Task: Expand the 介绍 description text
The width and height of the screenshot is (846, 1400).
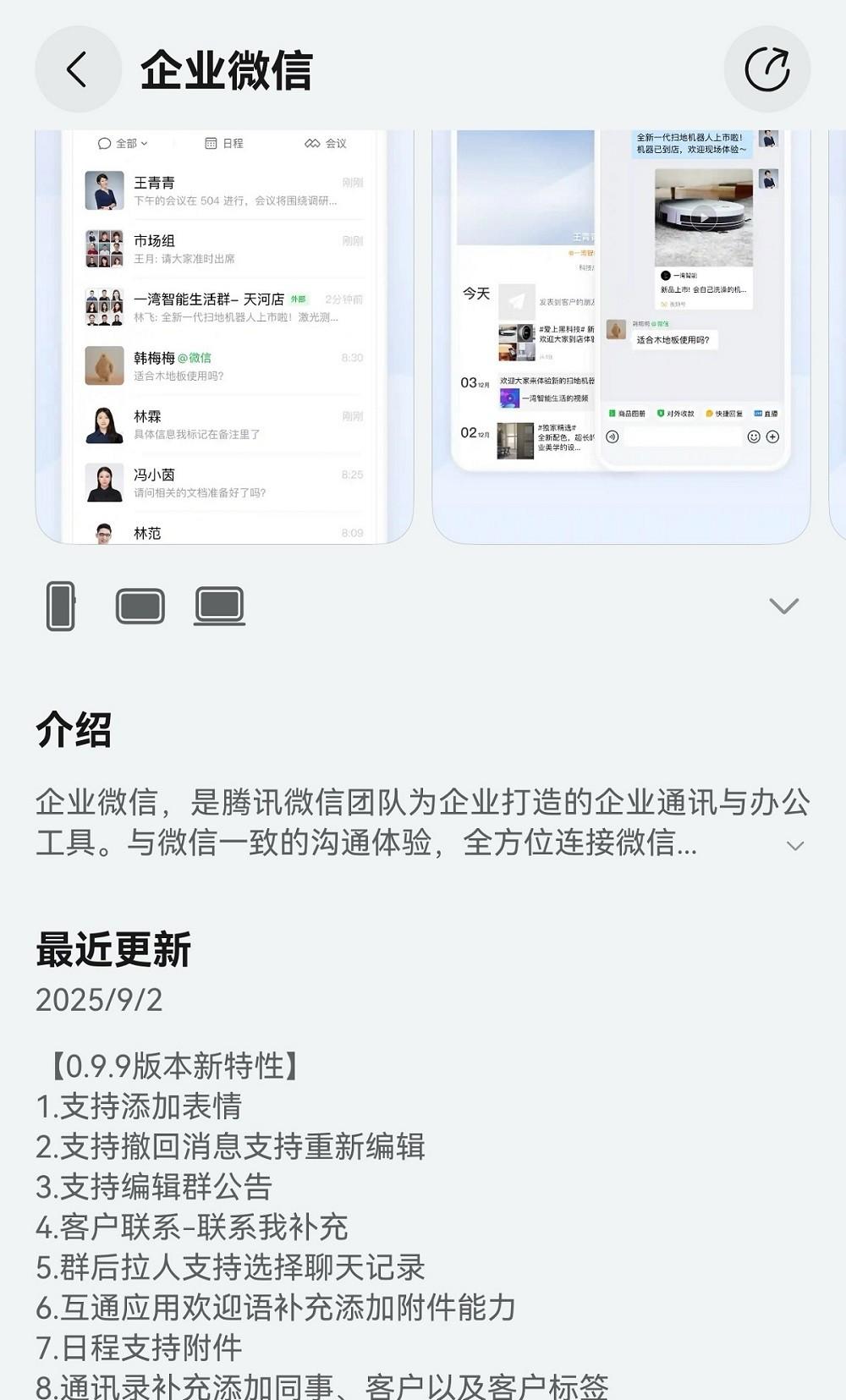Action: pyautogui.click(x=794, y=845)
